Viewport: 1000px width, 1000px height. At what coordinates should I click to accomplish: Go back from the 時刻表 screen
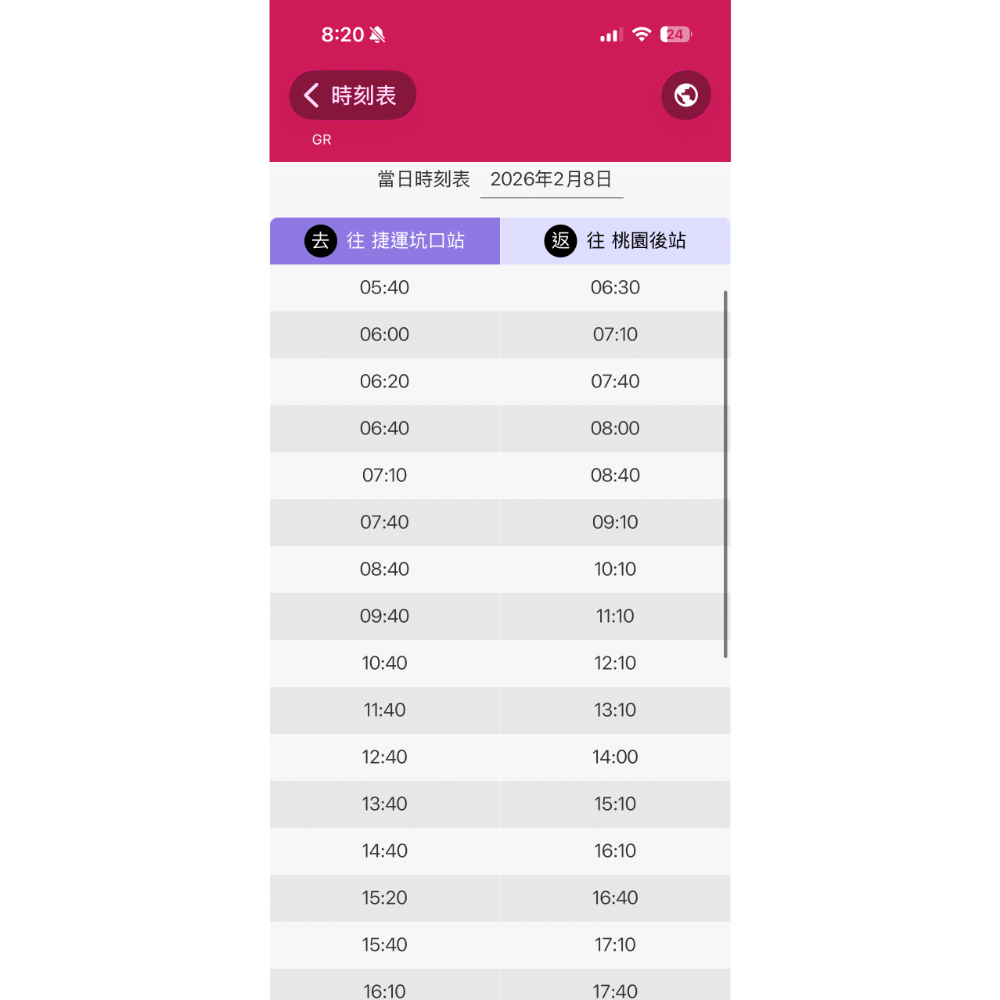(352, 96)
